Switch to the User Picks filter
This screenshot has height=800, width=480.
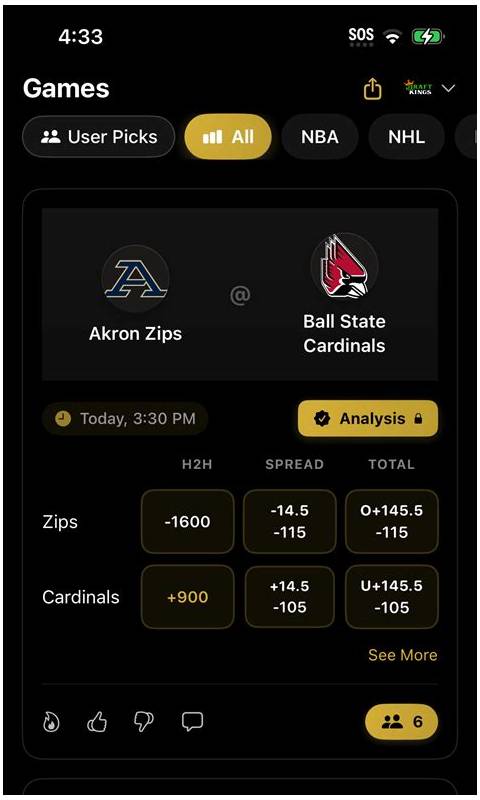click(99, 137)
